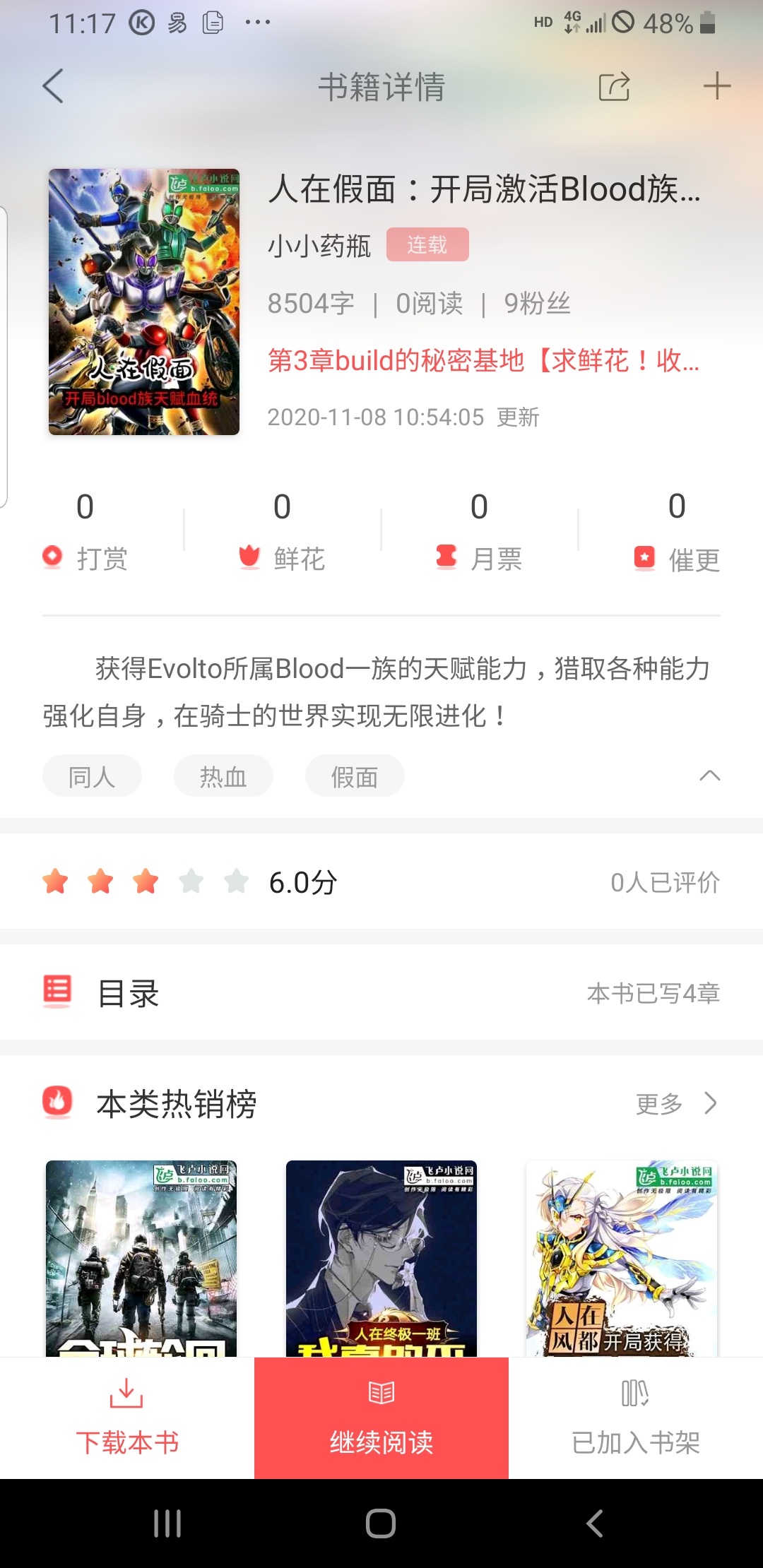
Task: Tap the plus icon in the top bar
Action: click(716, 86)
